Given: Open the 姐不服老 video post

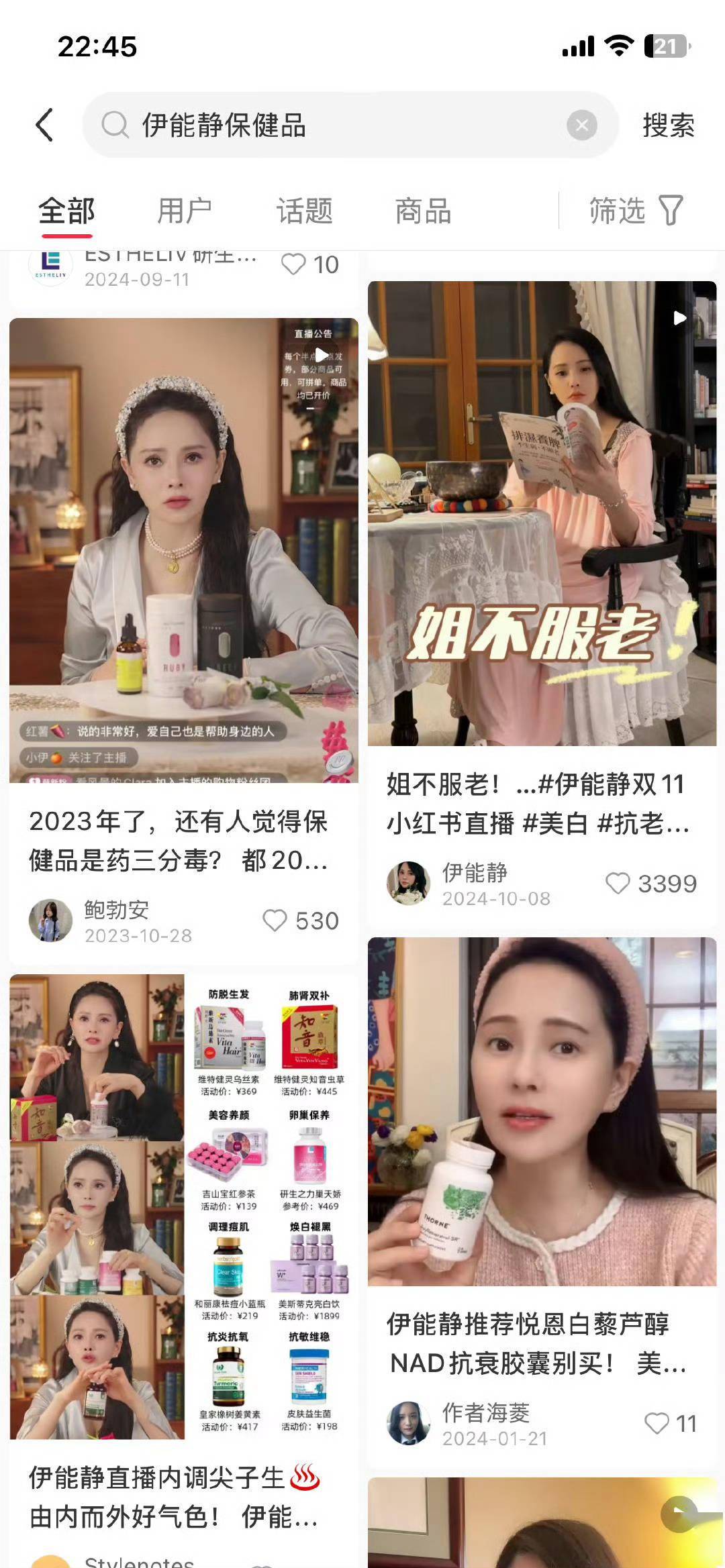Looking at the screenshot, I should pos(542,513).
